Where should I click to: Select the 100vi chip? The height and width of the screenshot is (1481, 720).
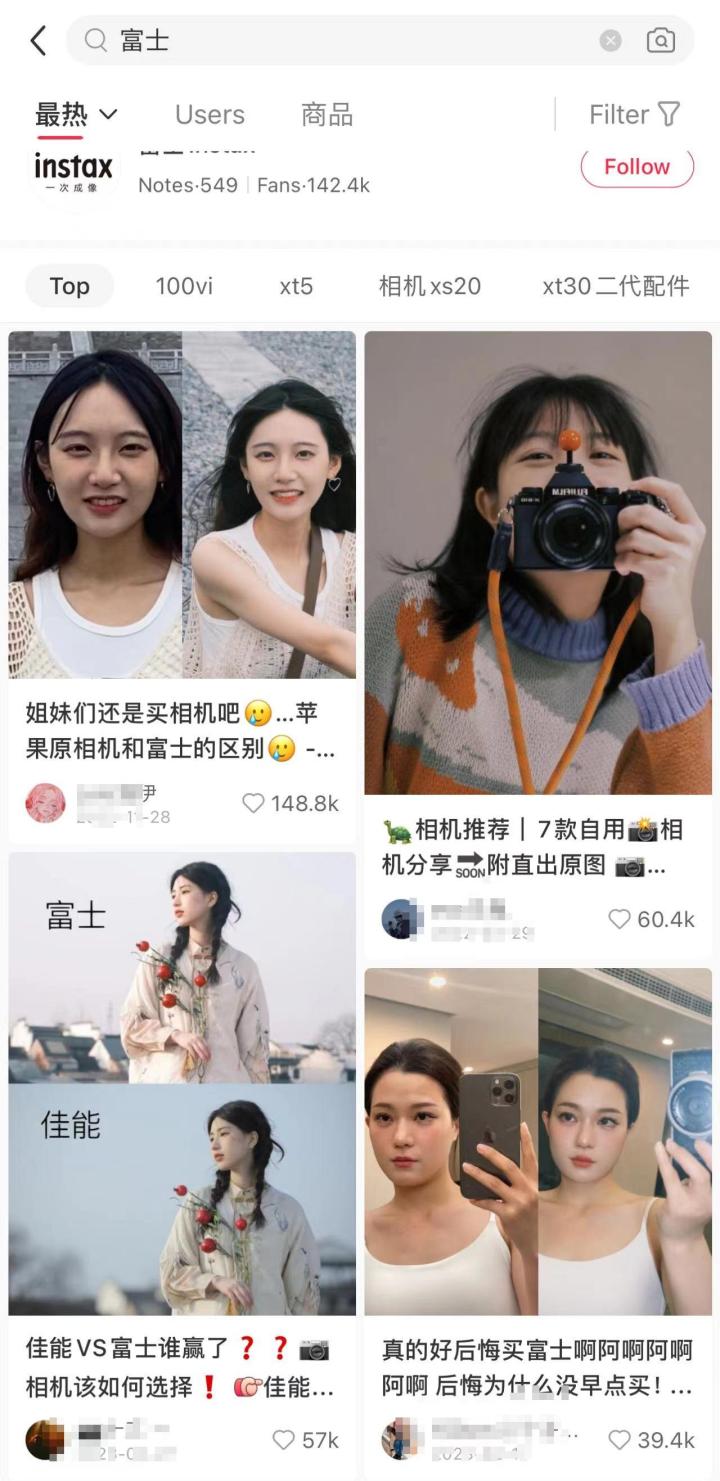[x=184, y=286]
